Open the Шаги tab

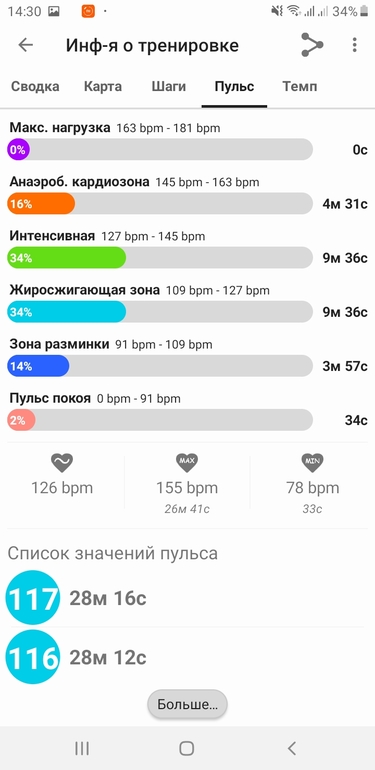click(x=168, y=87)
